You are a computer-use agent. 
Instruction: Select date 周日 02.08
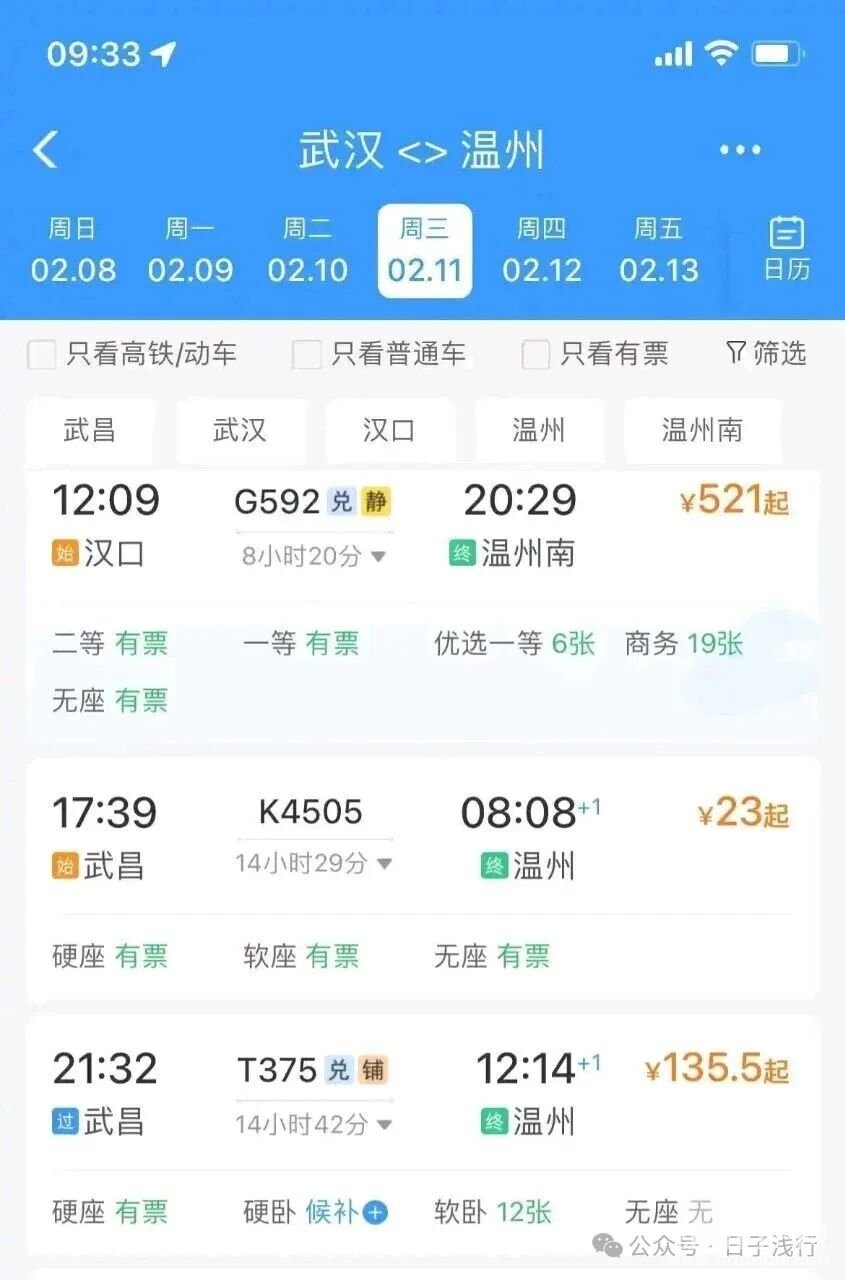[73, 251]
